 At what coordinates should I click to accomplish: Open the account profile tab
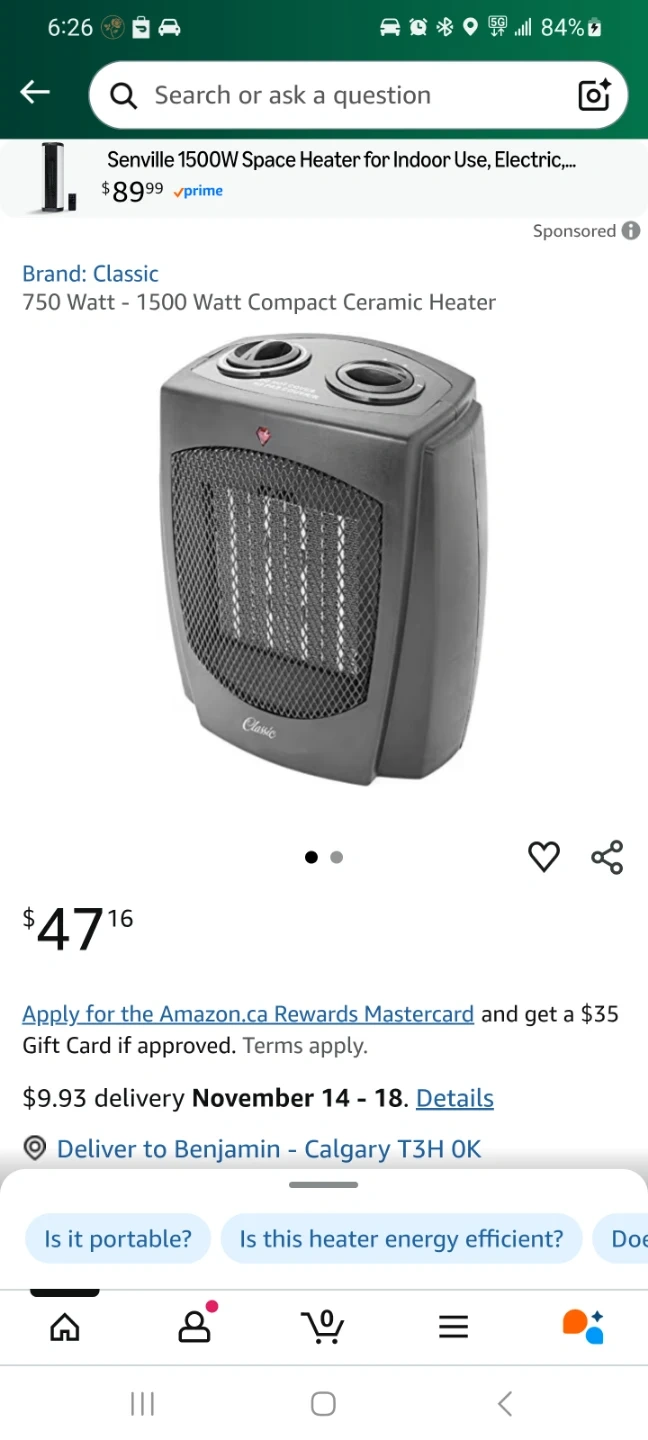coord(194,1326)
